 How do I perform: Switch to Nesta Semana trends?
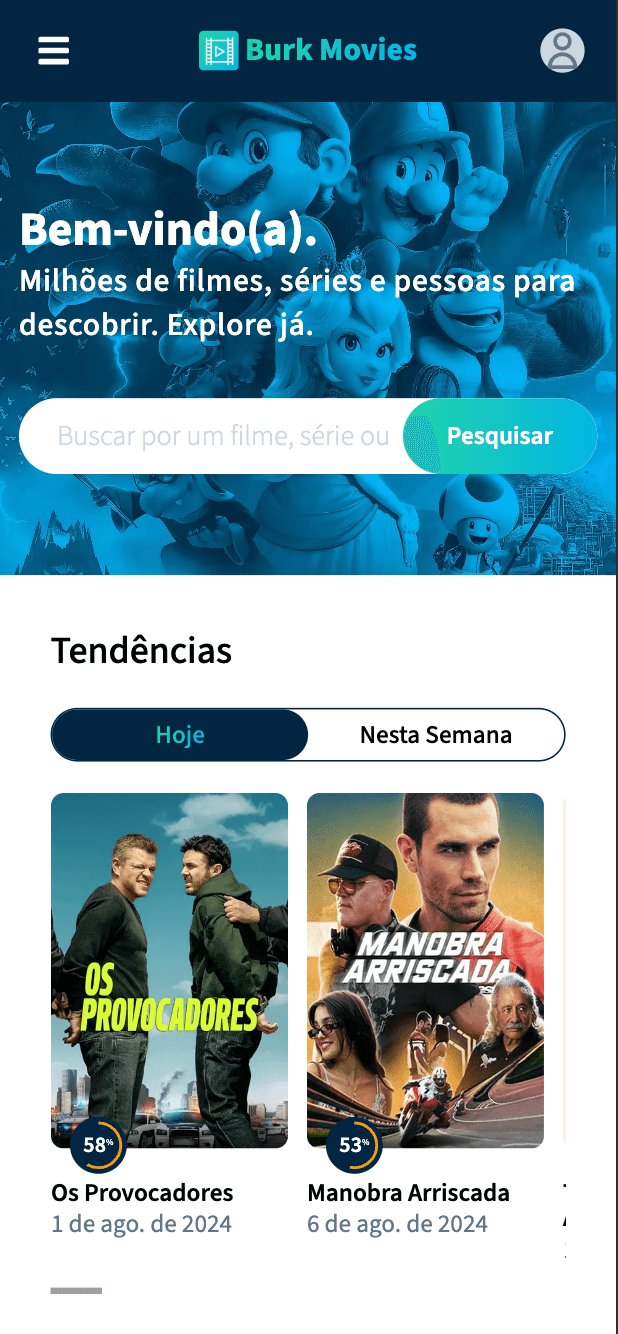coord(436,735)
